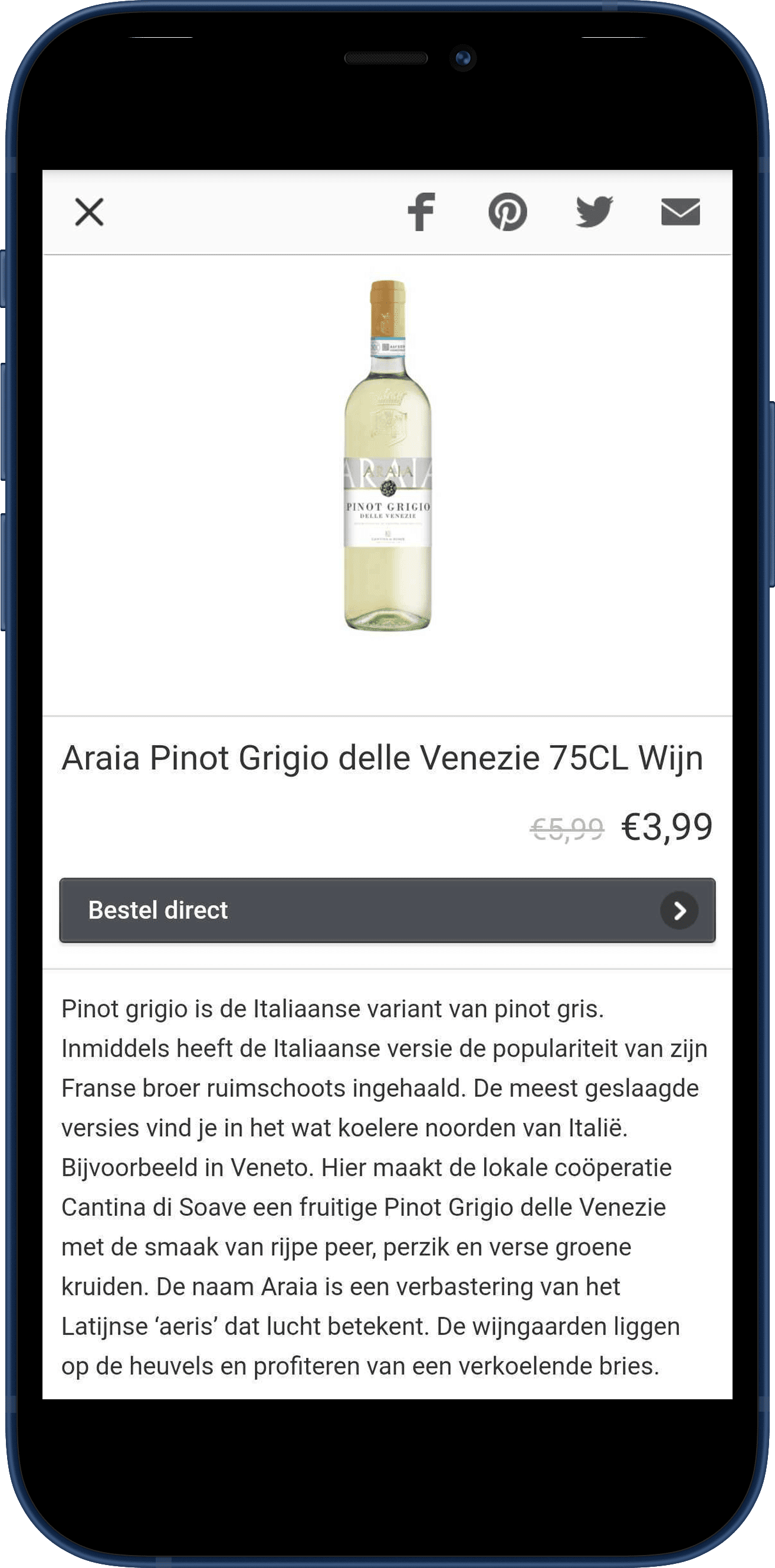The width and height of the screenshot is (775, 1568).
Task: Share this wine on Facebook
Action: (x=421, y=212)
